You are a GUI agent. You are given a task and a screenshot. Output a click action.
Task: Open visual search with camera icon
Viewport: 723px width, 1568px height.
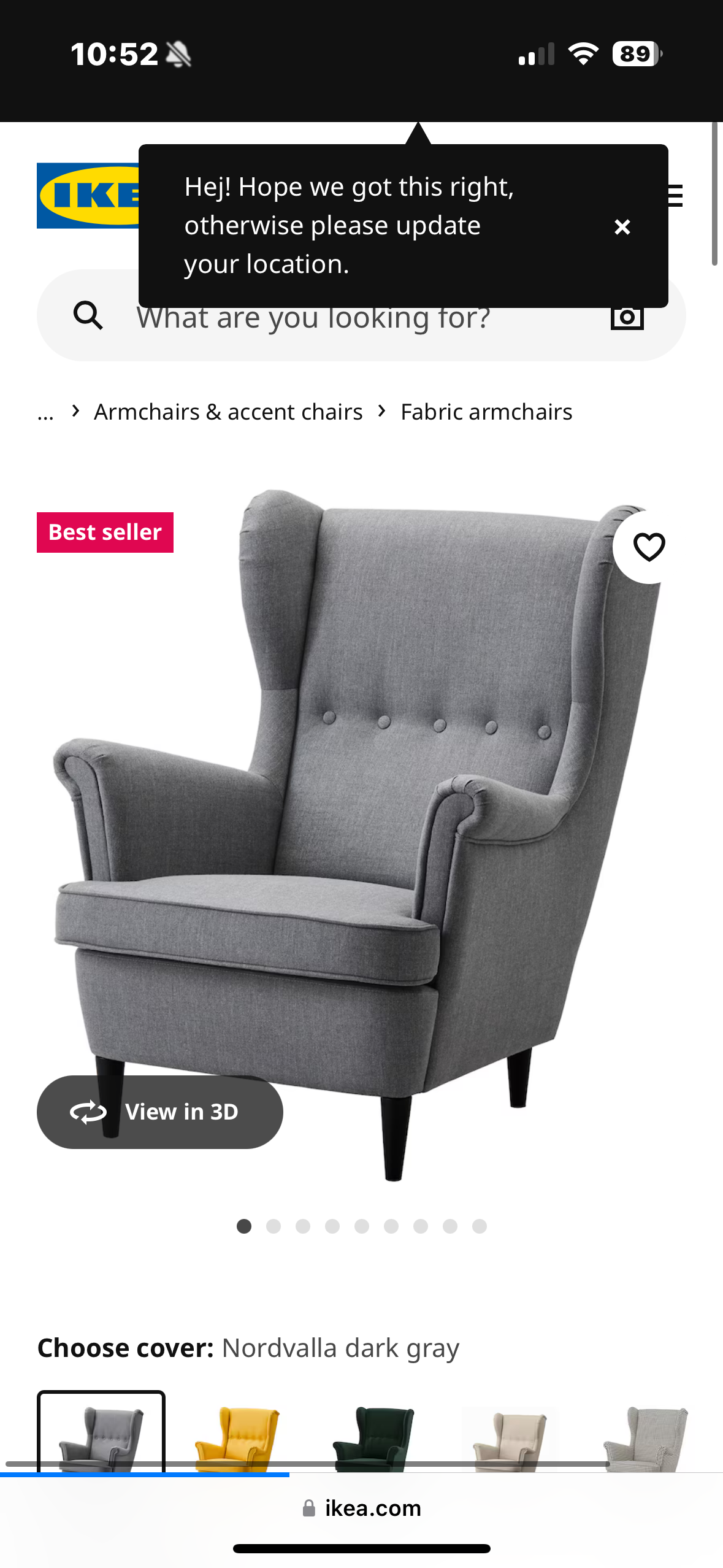627,318
